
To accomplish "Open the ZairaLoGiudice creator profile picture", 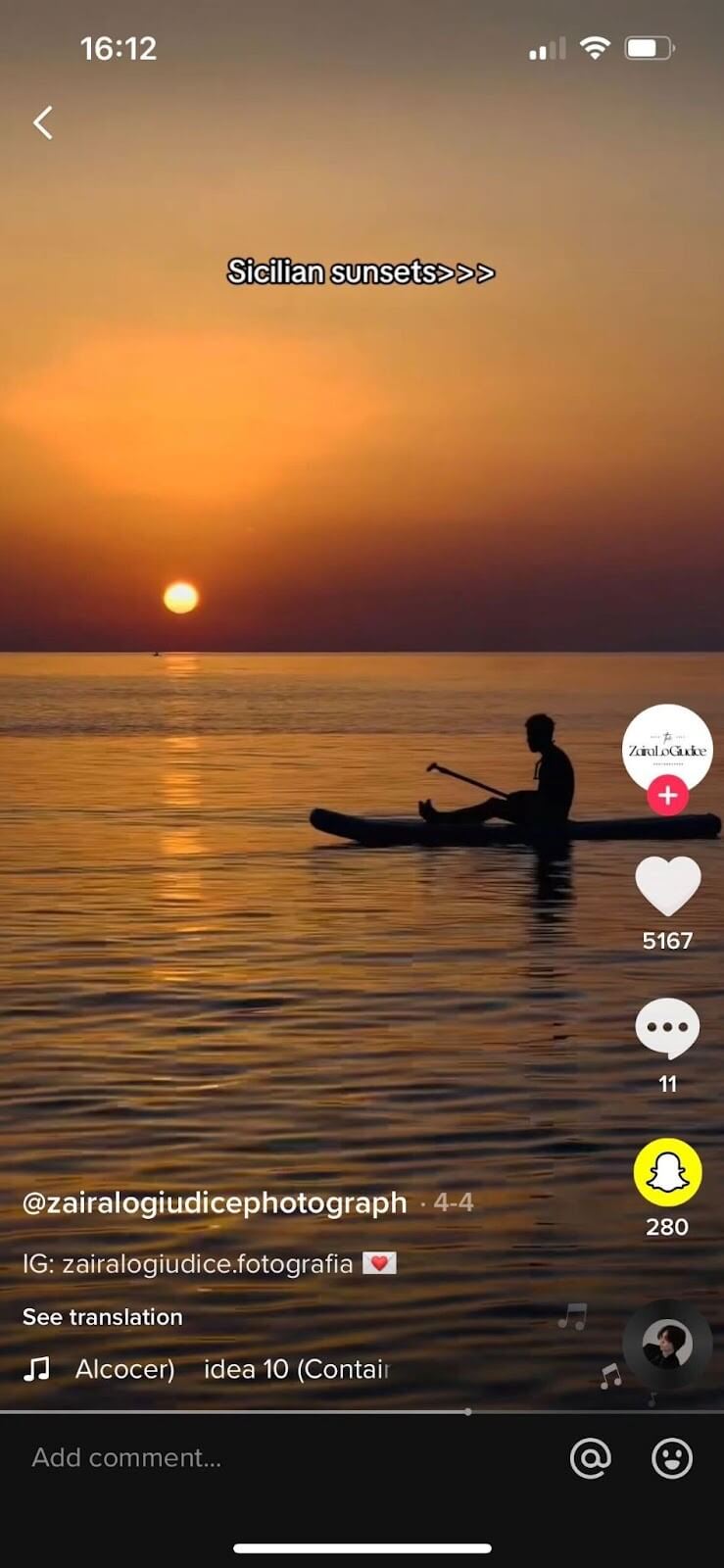I will 667,747.
